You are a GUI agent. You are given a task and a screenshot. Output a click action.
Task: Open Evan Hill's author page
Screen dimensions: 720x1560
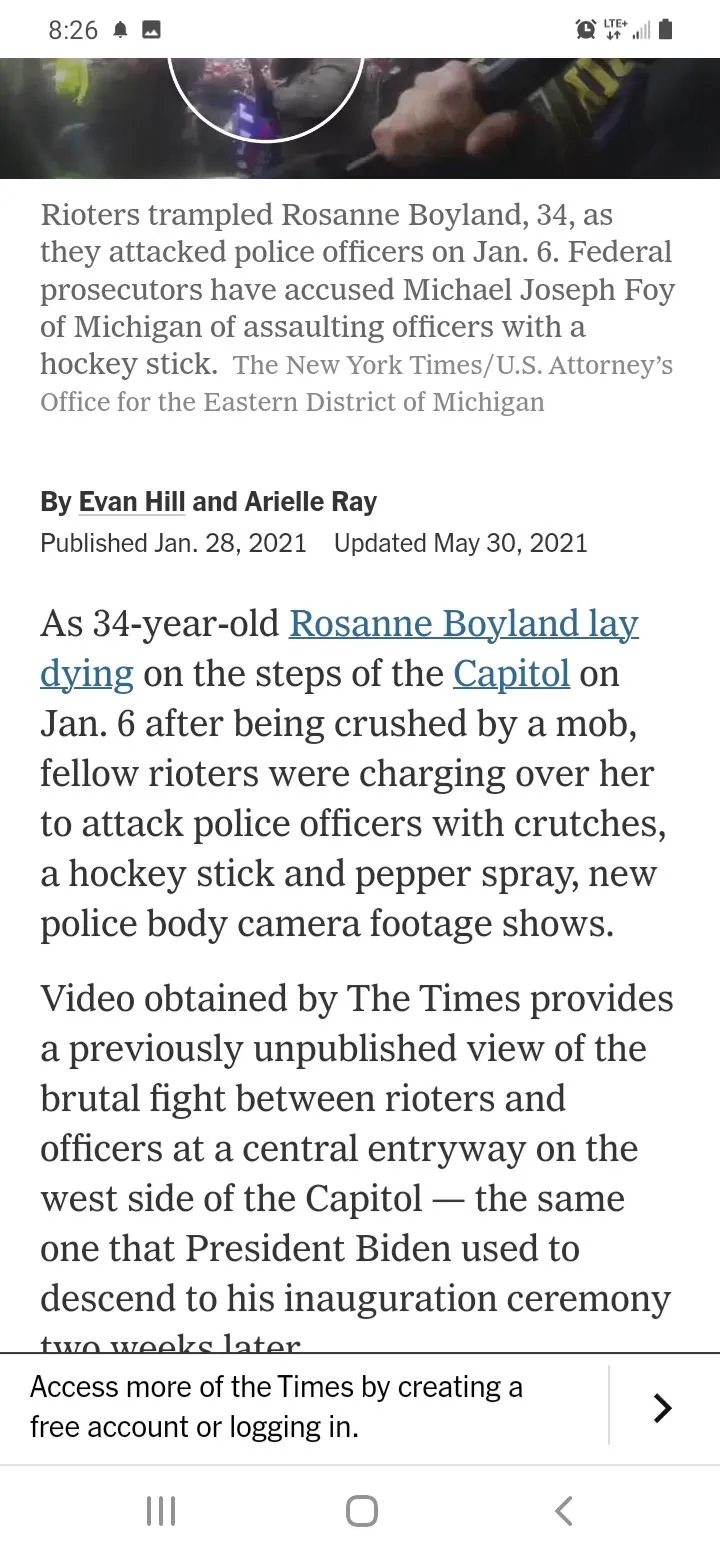[x=132, y=501]
